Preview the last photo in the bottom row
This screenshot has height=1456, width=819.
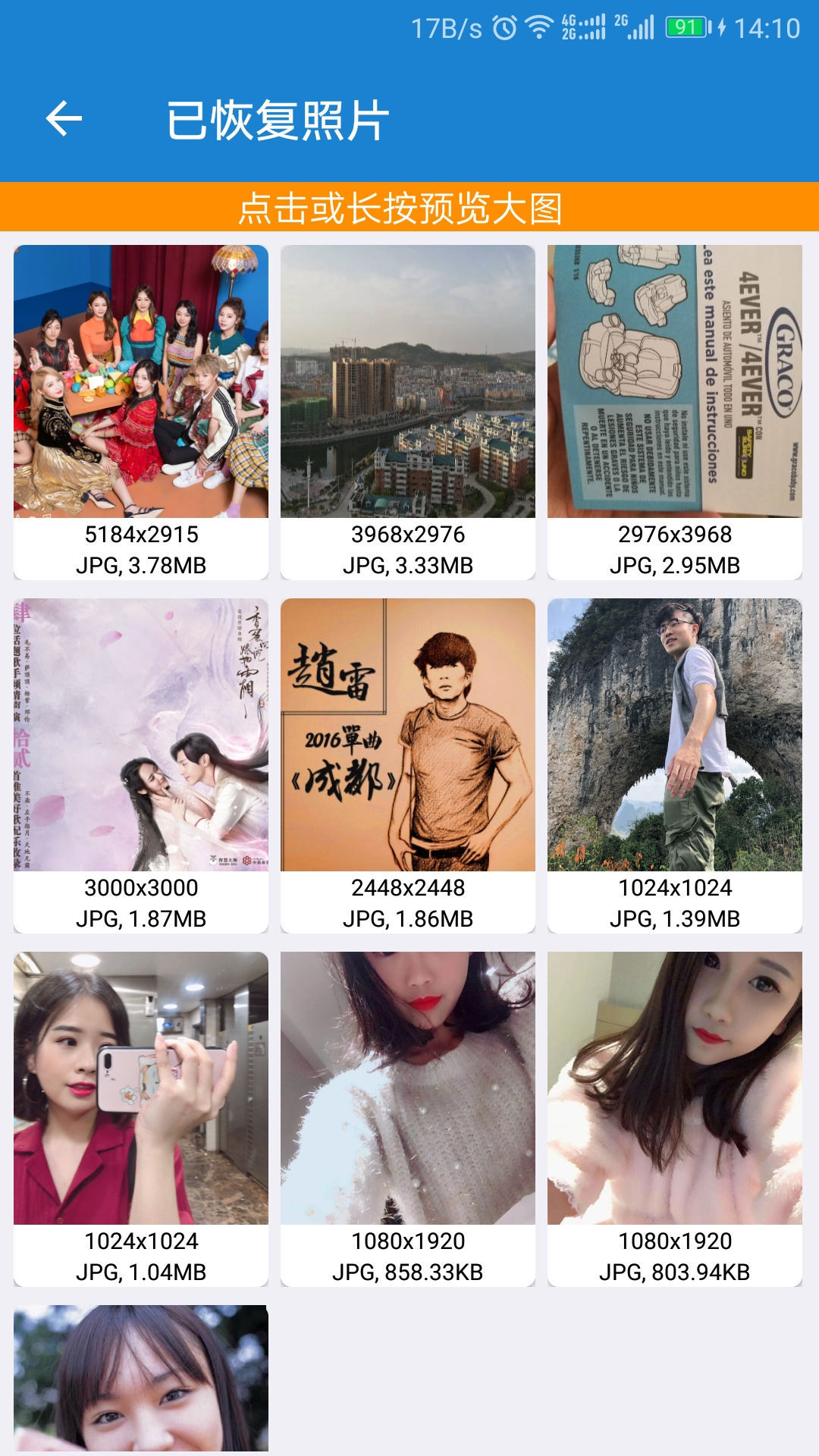(141, 1379)
